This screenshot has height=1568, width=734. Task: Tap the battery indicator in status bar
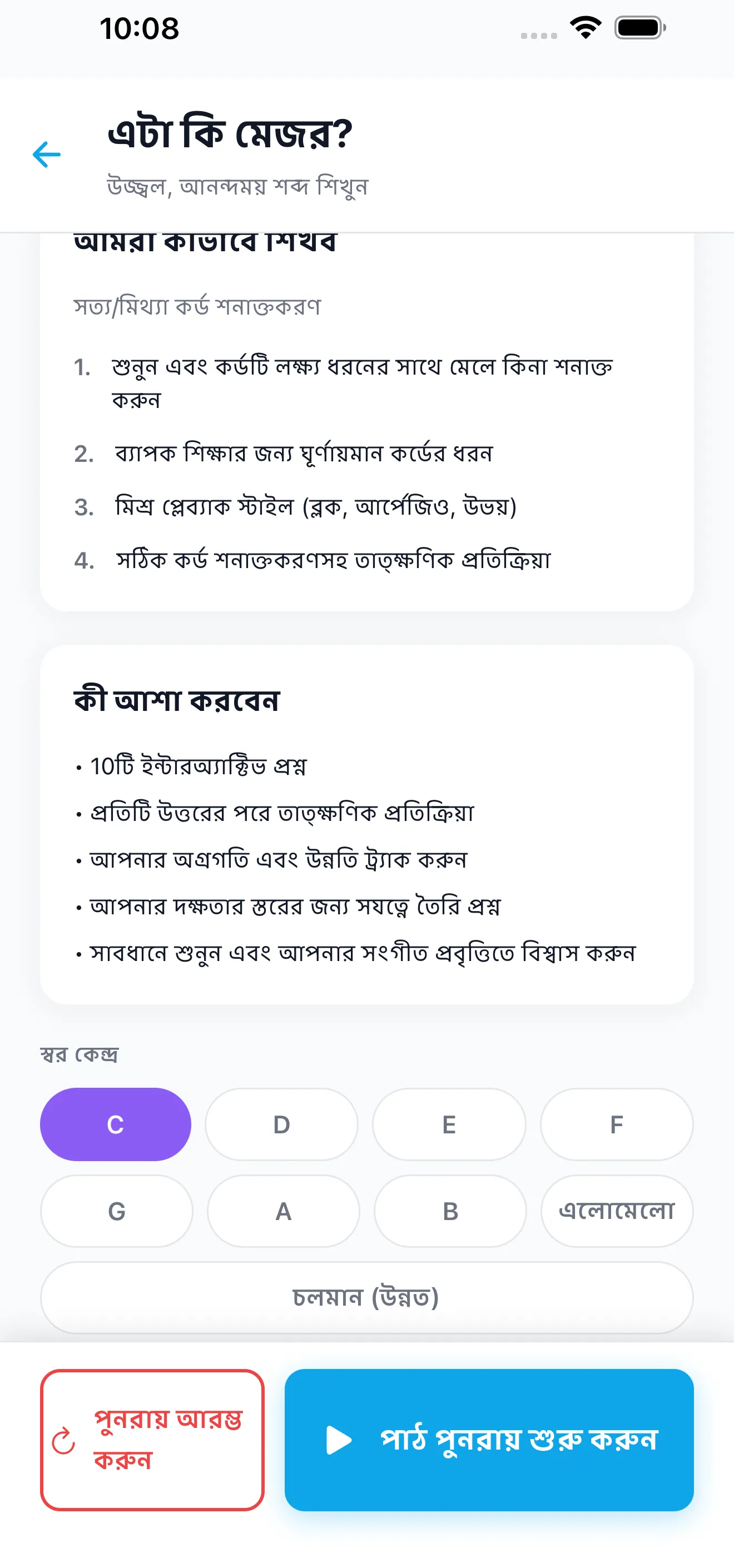click(x=638, y=27)
